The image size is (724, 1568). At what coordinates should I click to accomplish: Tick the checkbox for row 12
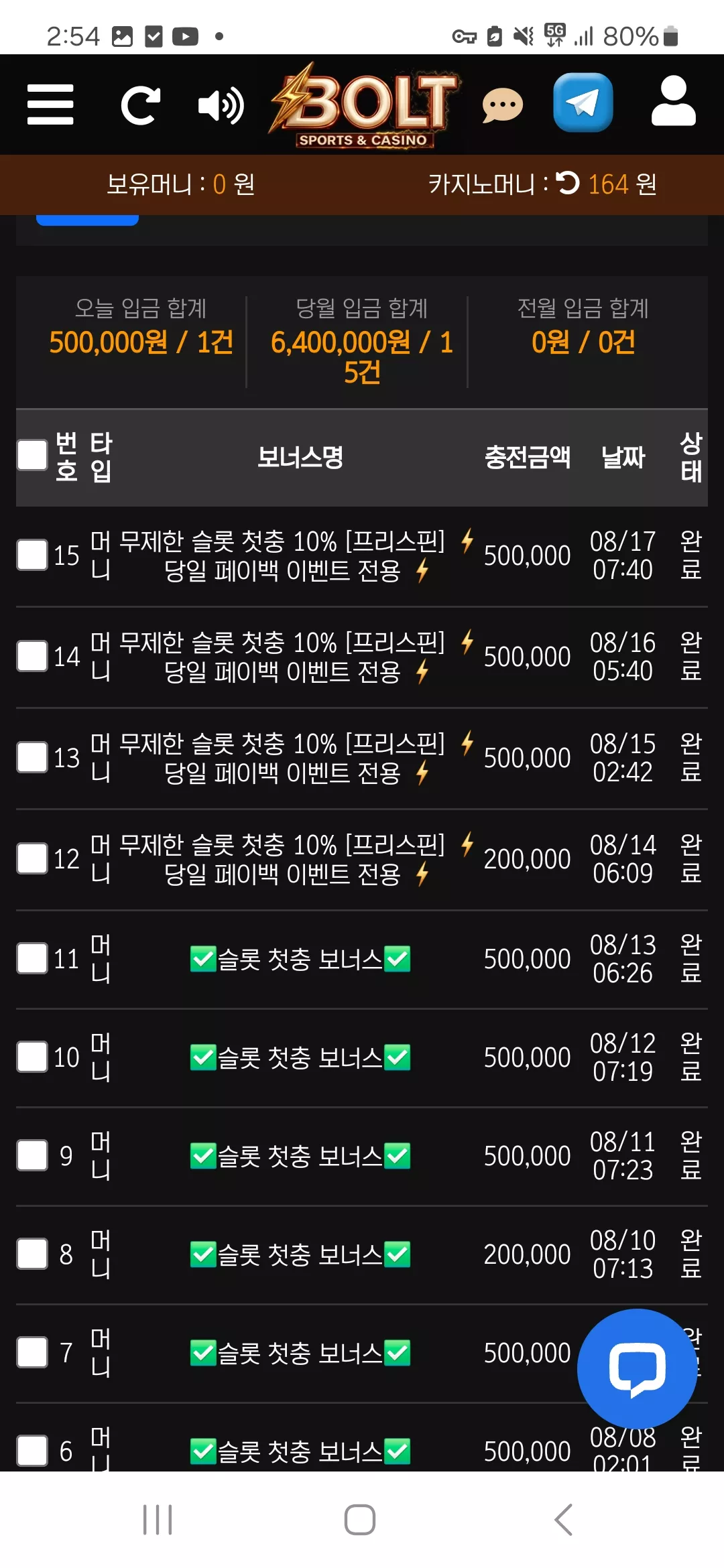click(x=32, y=858)
